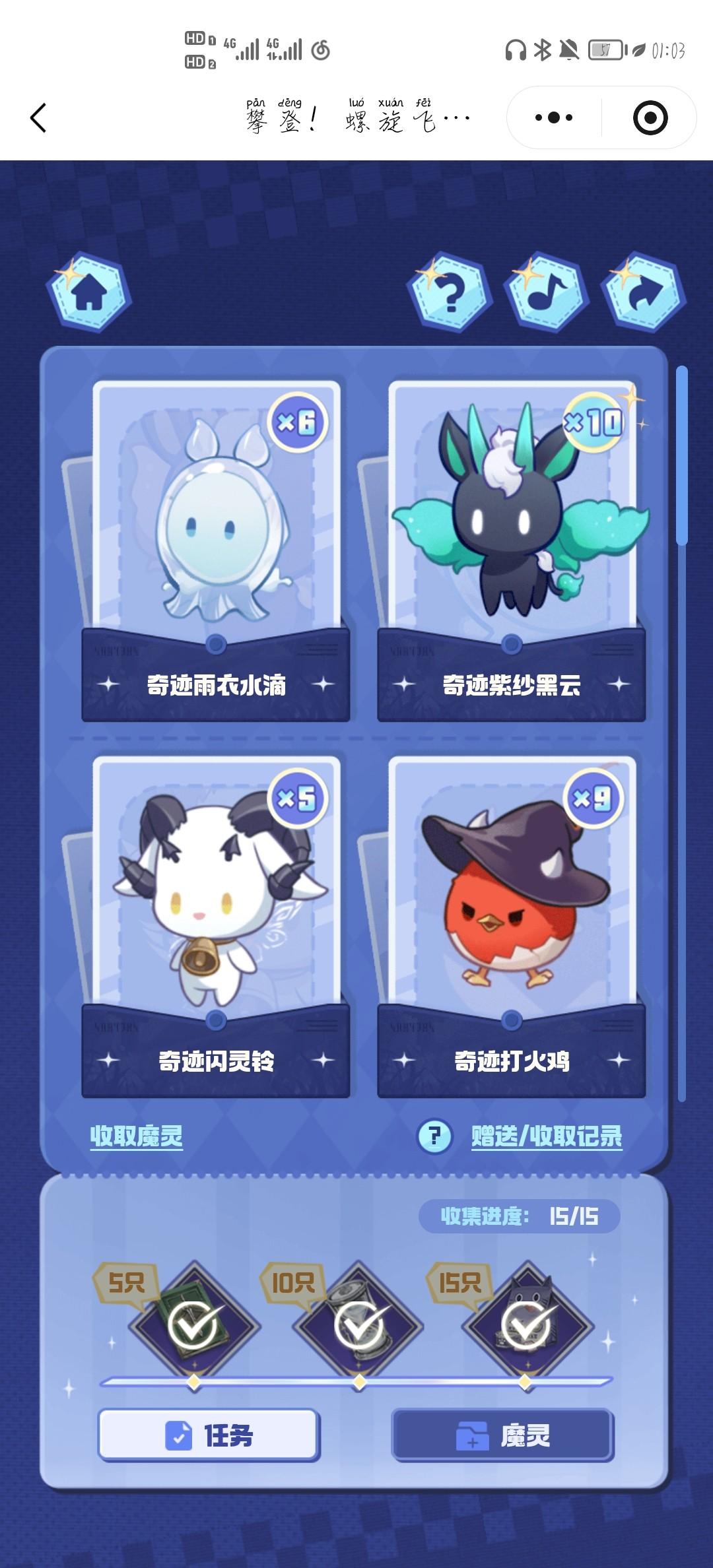Image resolution: width=713 pixels, height=1568 pixels.
Task: Toggle the background music note icon
Action: [x=545, y=292]
